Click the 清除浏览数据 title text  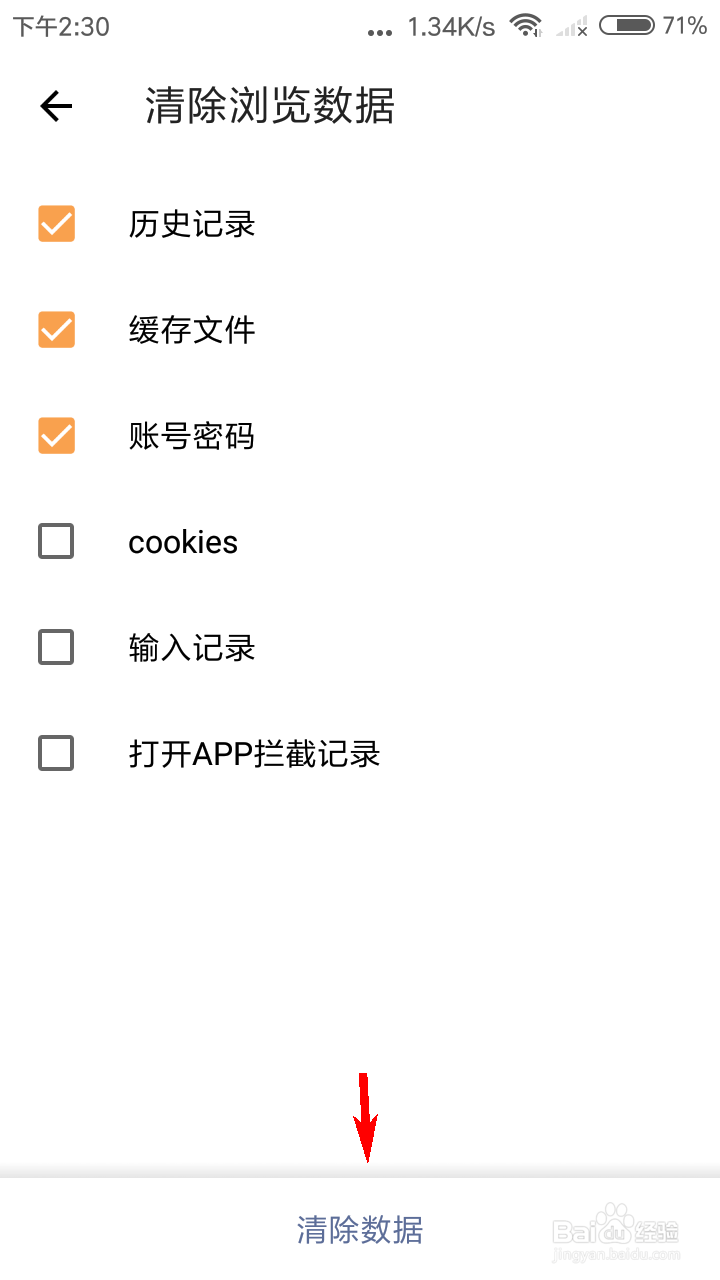(268, 107)
